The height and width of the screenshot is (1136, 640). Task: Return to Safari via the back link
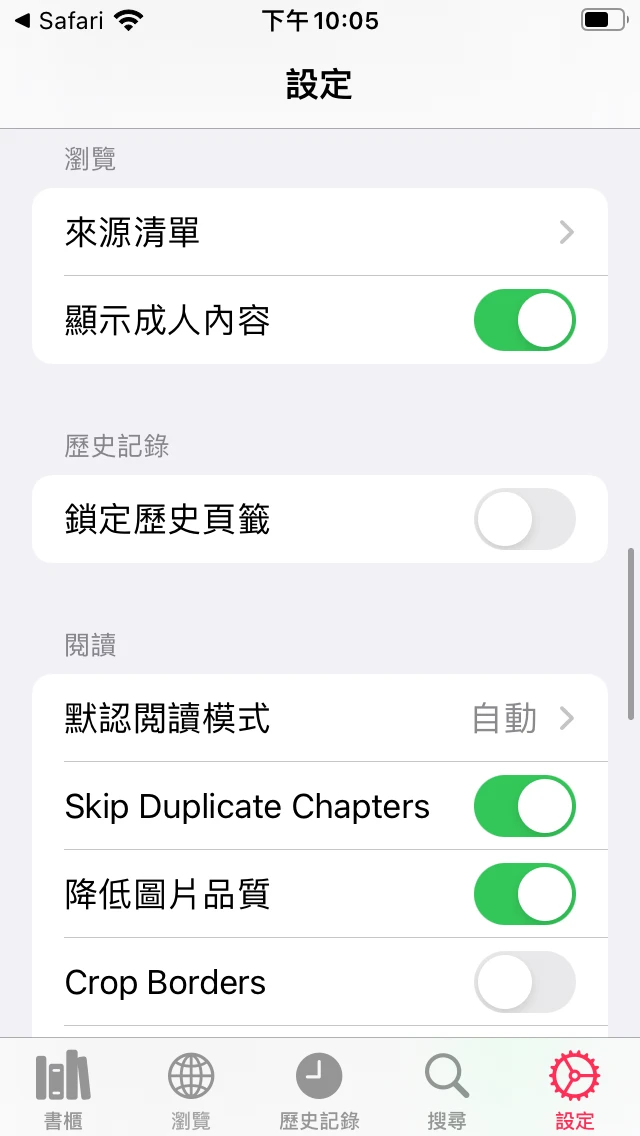[x=60, y=21]
